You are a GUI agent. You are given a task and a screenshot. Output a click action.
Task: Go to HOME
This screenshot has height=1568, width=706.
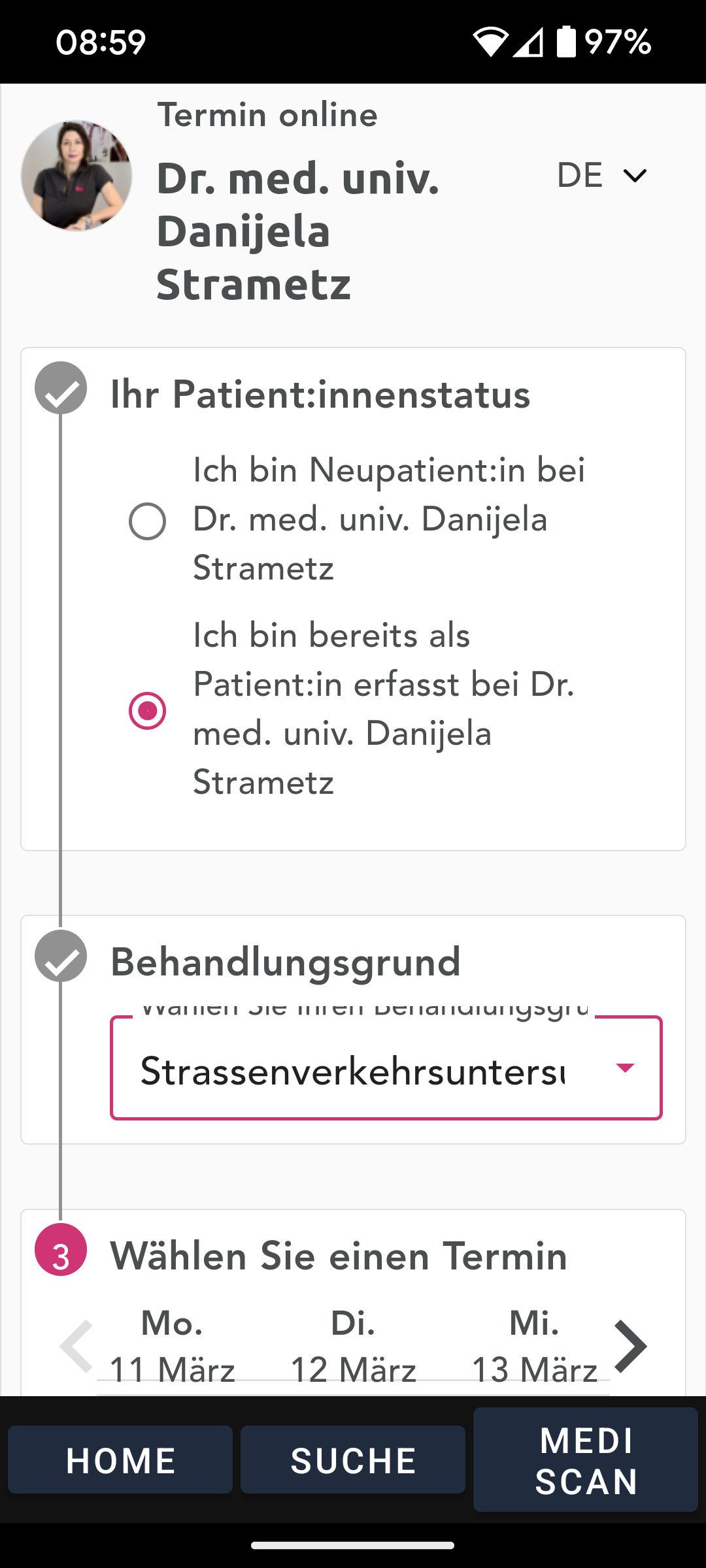click(120, 1460)
